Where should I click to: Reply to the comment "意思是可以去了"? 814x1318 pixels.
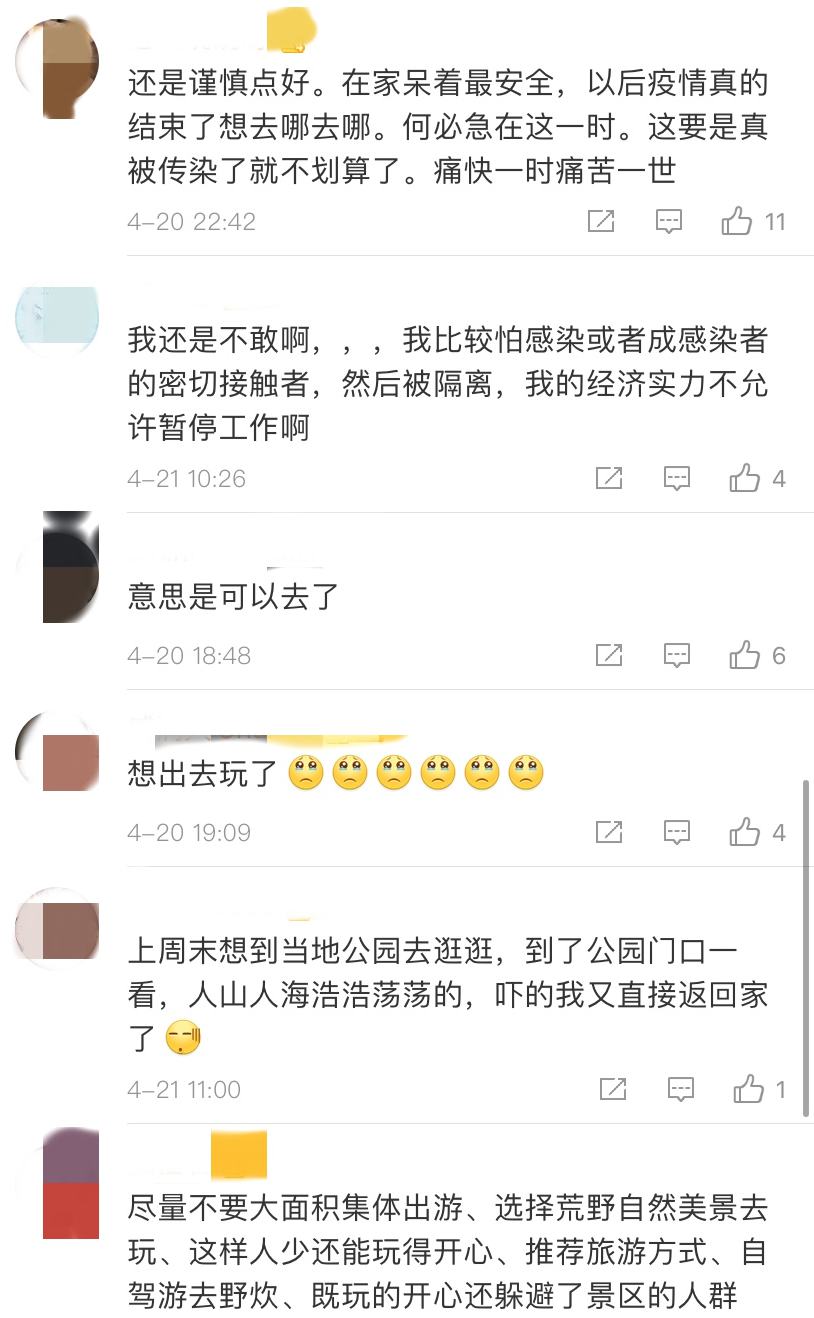tap(677, 655)
